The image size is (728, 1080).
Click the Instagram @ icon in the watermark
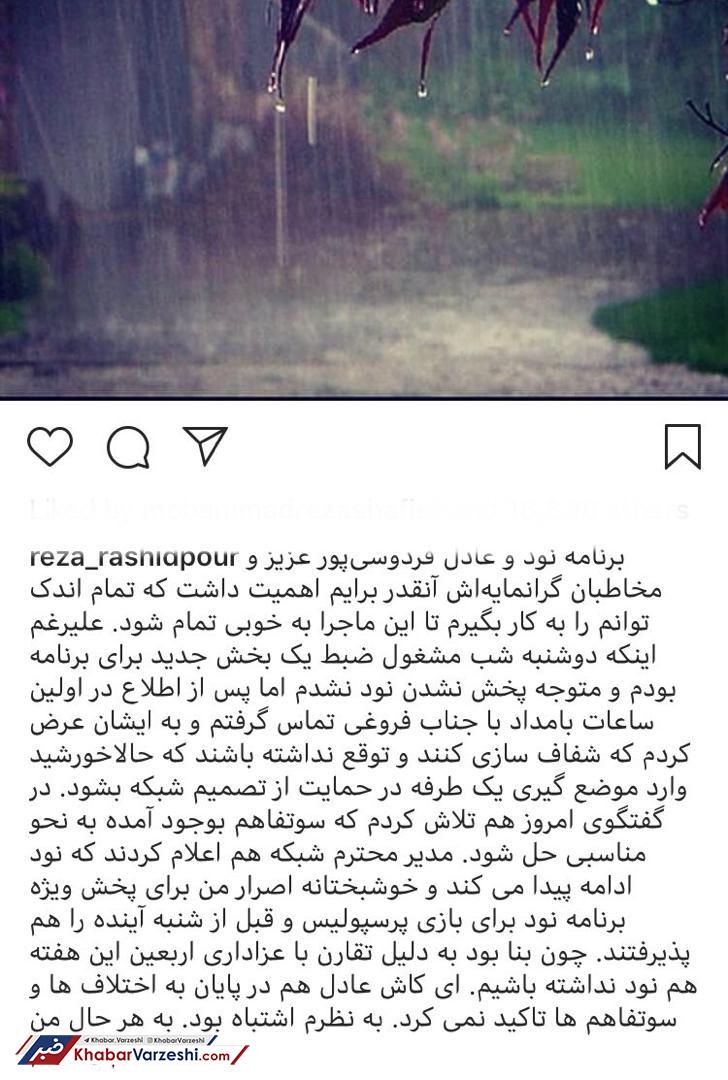click(150, 1040)
